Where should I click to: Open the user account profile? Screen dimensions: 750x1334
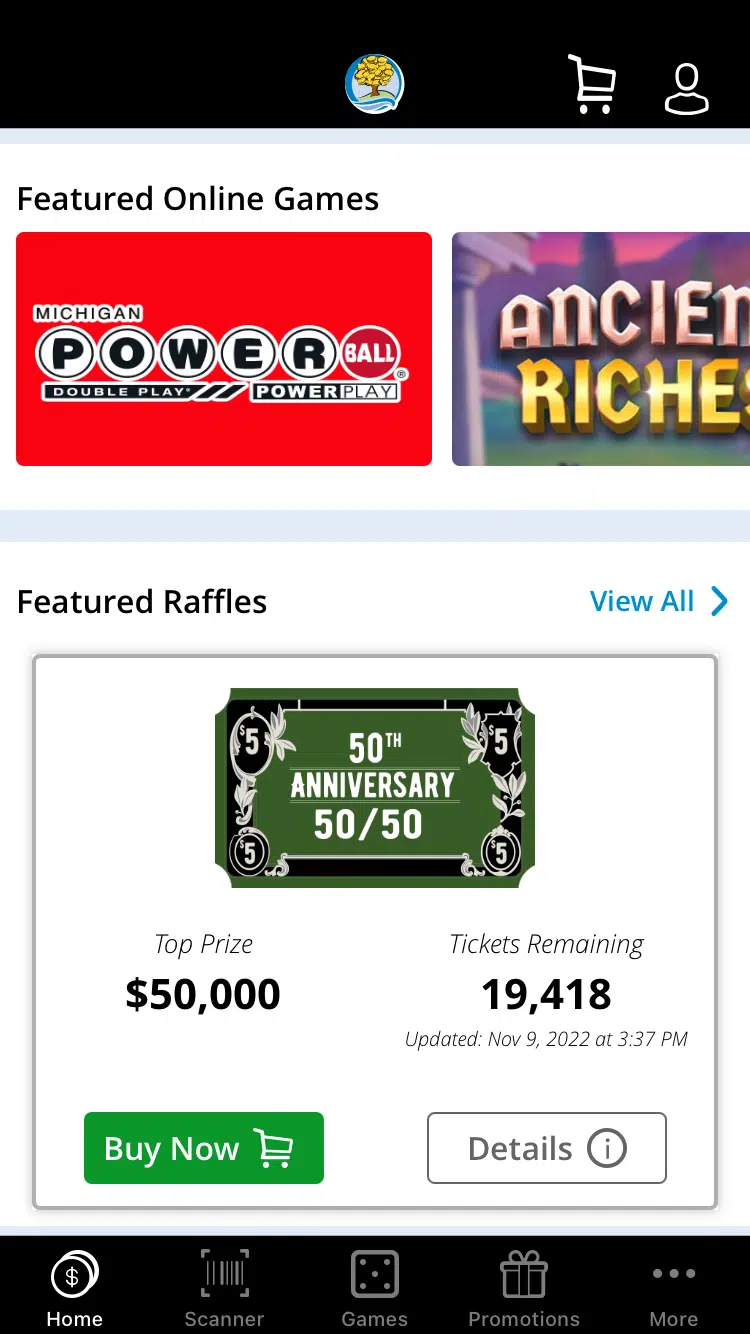pyautogui.click(x=687, y=88)
